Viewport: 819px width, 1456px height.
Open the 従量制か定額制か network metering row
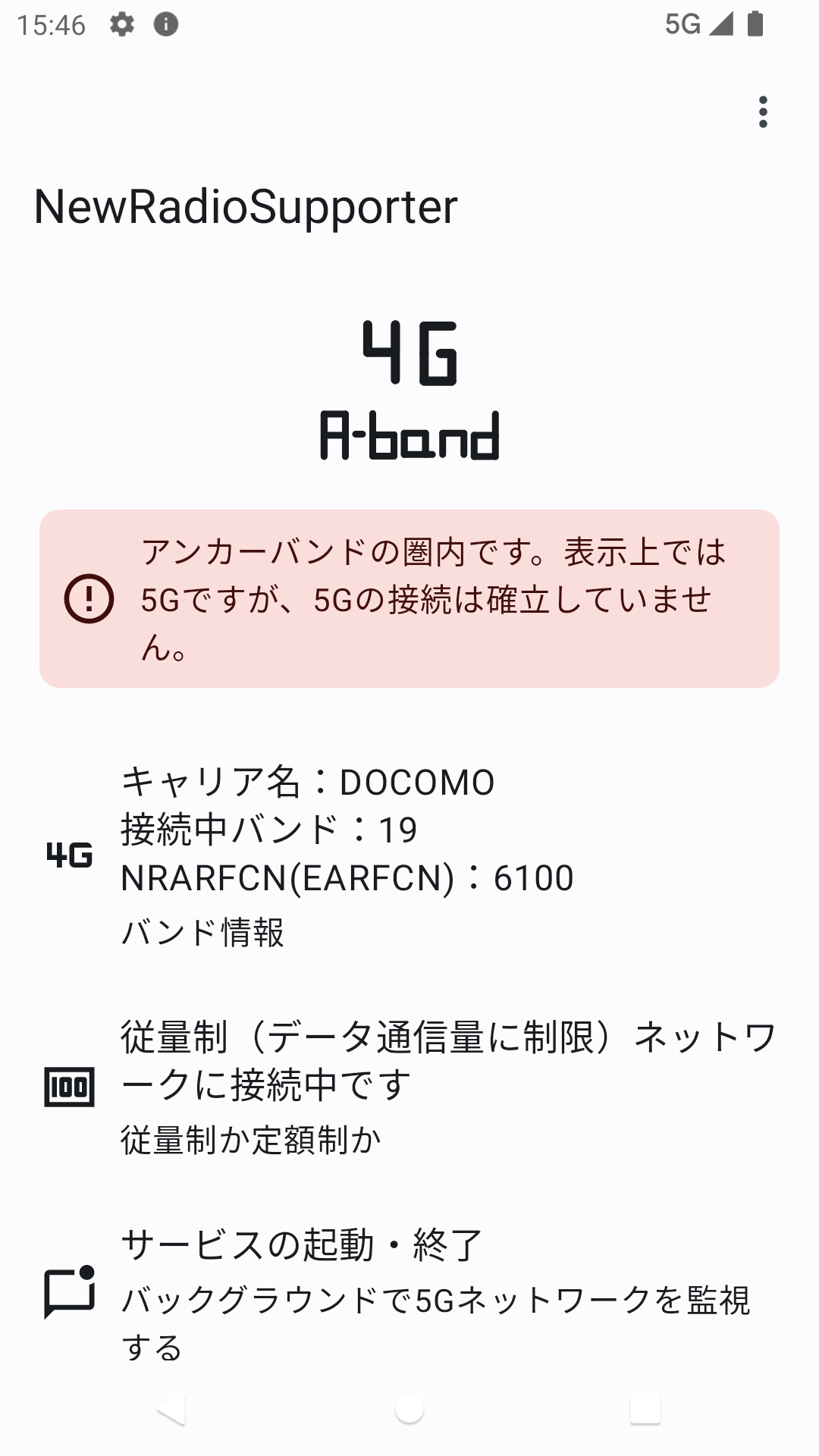409,1086
